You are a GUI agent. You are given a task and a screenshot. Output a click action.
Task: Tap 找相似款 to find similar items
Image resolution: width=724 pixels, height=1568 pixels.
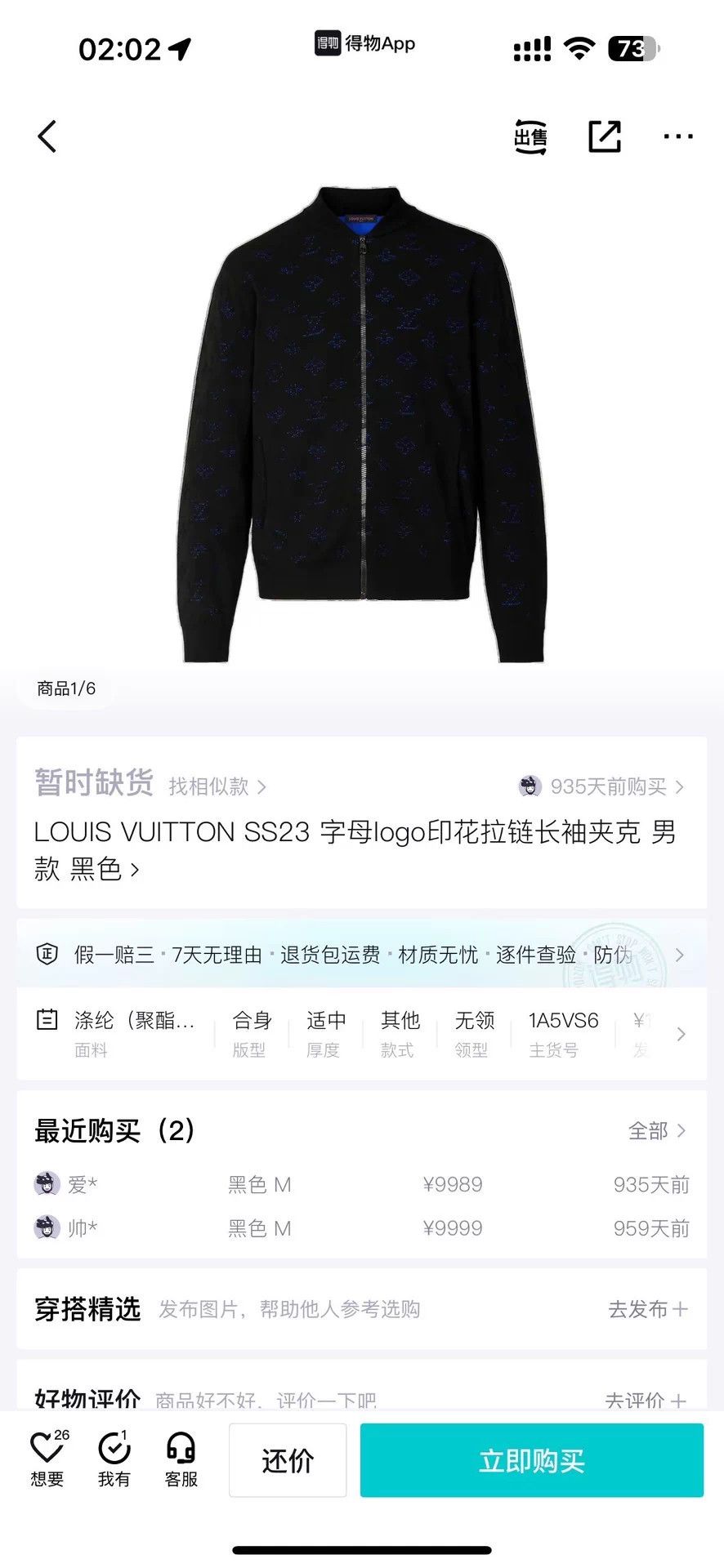click(x=217, y=786)
